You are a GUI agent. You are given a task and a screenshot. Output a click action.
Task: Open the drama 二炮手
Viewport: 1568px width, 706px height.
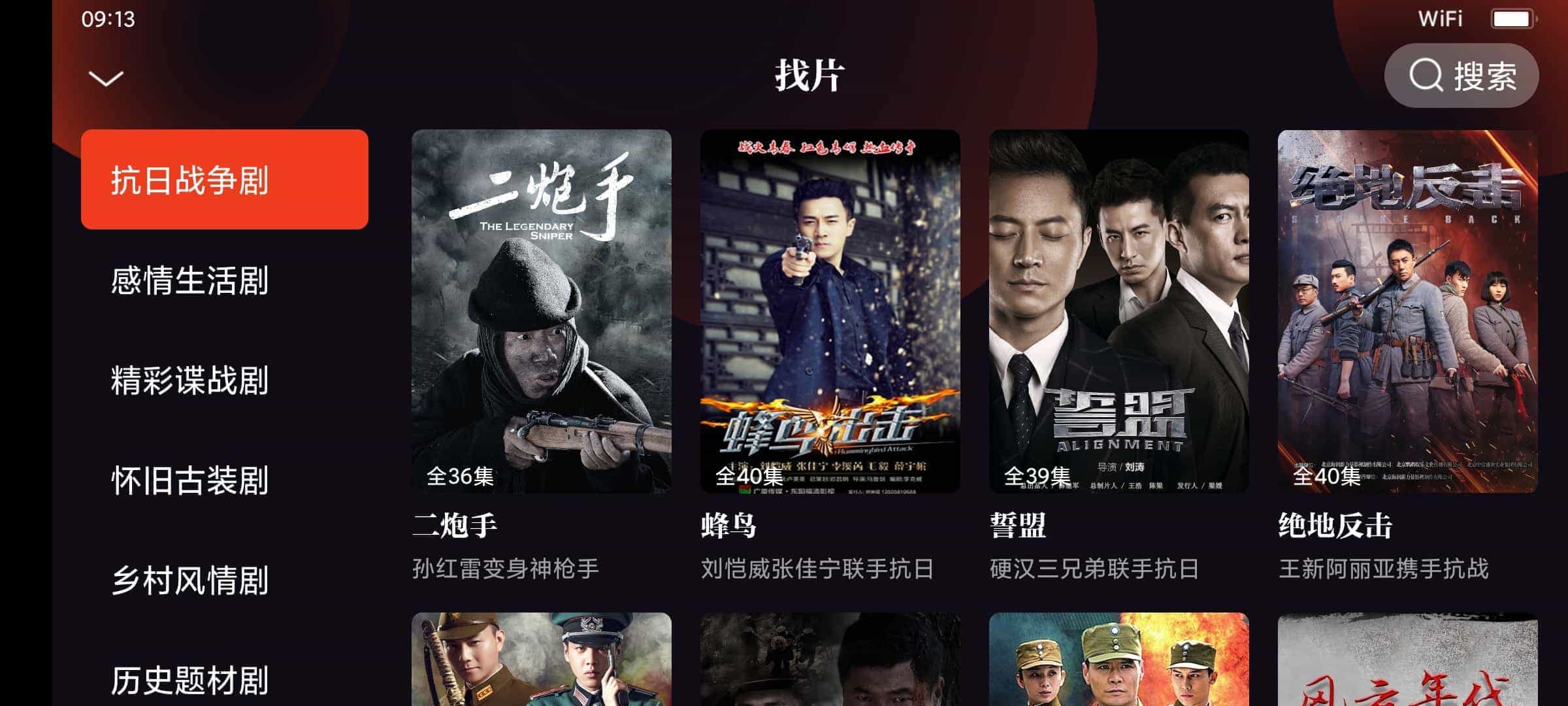click(x=541, y=311)
